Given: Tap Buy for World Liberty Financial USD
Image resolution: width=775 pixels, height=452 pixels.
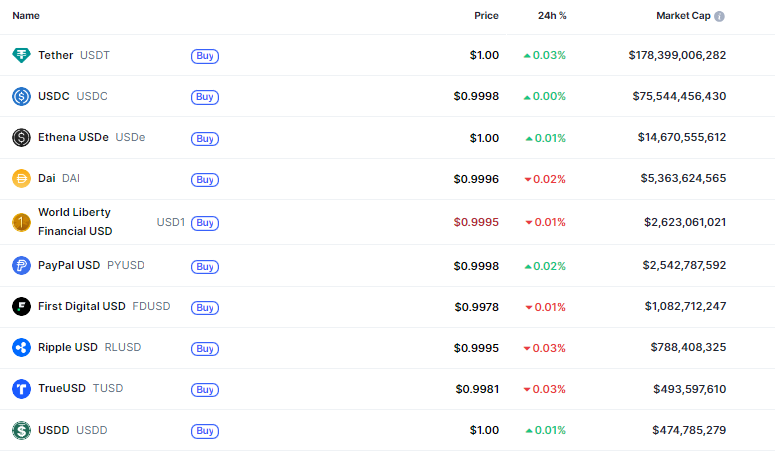Looking at the screenshot, I should coord(204,222).
